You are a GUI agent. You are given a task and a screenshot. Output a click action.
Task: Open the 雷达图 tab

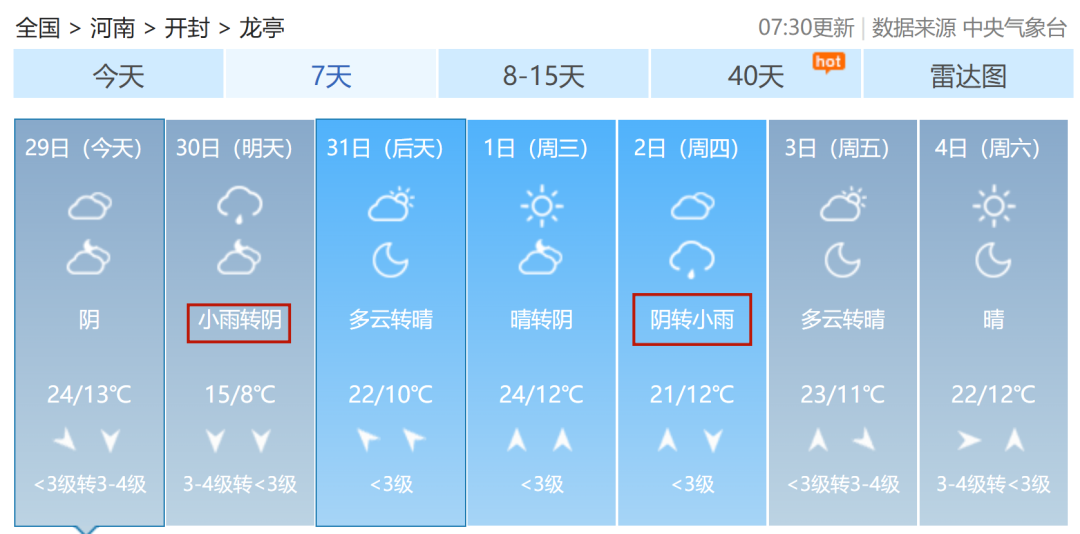pos(968,76)
